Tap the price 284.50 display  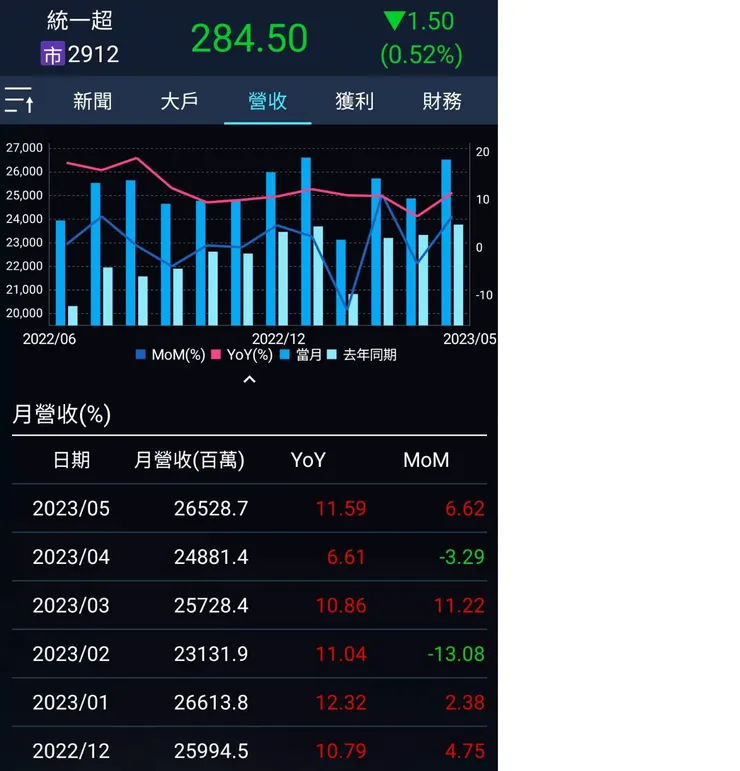point(249,38)
